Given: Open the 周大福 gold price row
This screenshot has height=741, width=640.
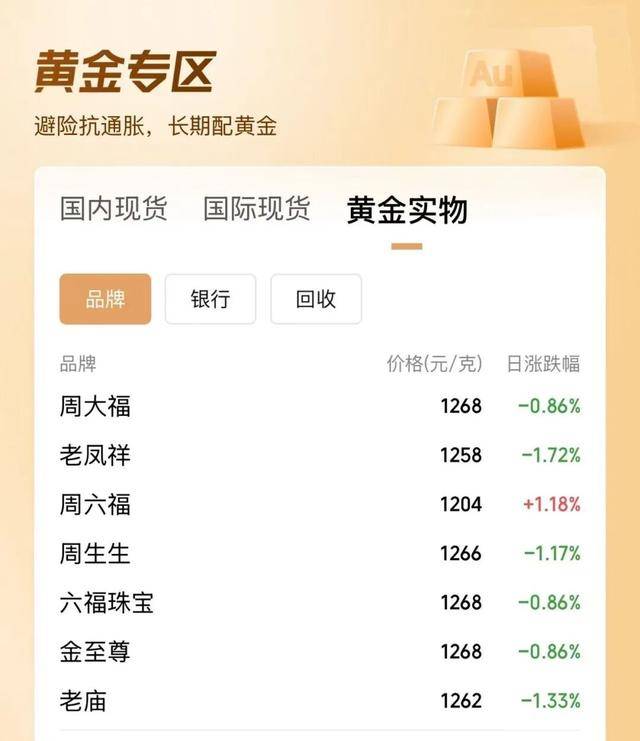Looking at the screenshot, I should (319, 406).
